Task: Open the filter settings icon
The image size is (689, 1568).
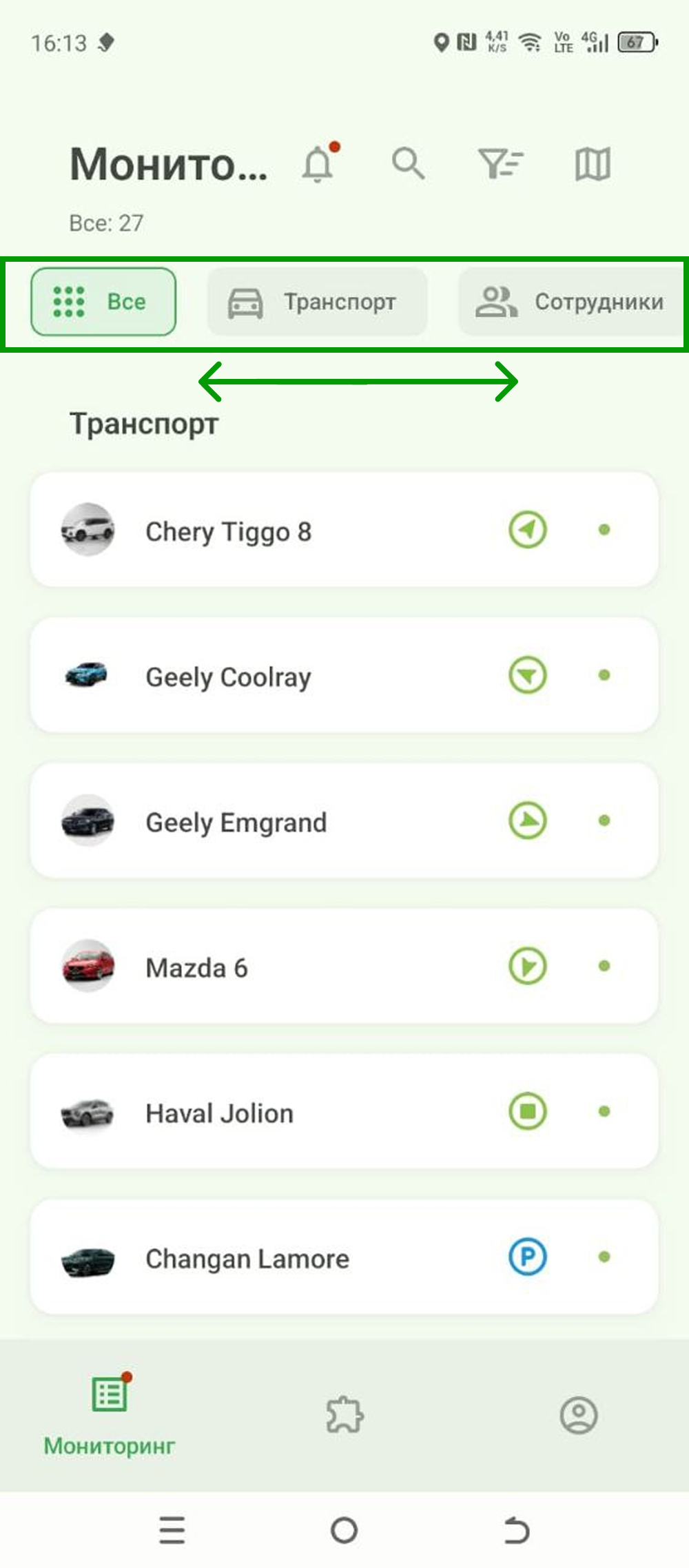Action: coord(502,164)
